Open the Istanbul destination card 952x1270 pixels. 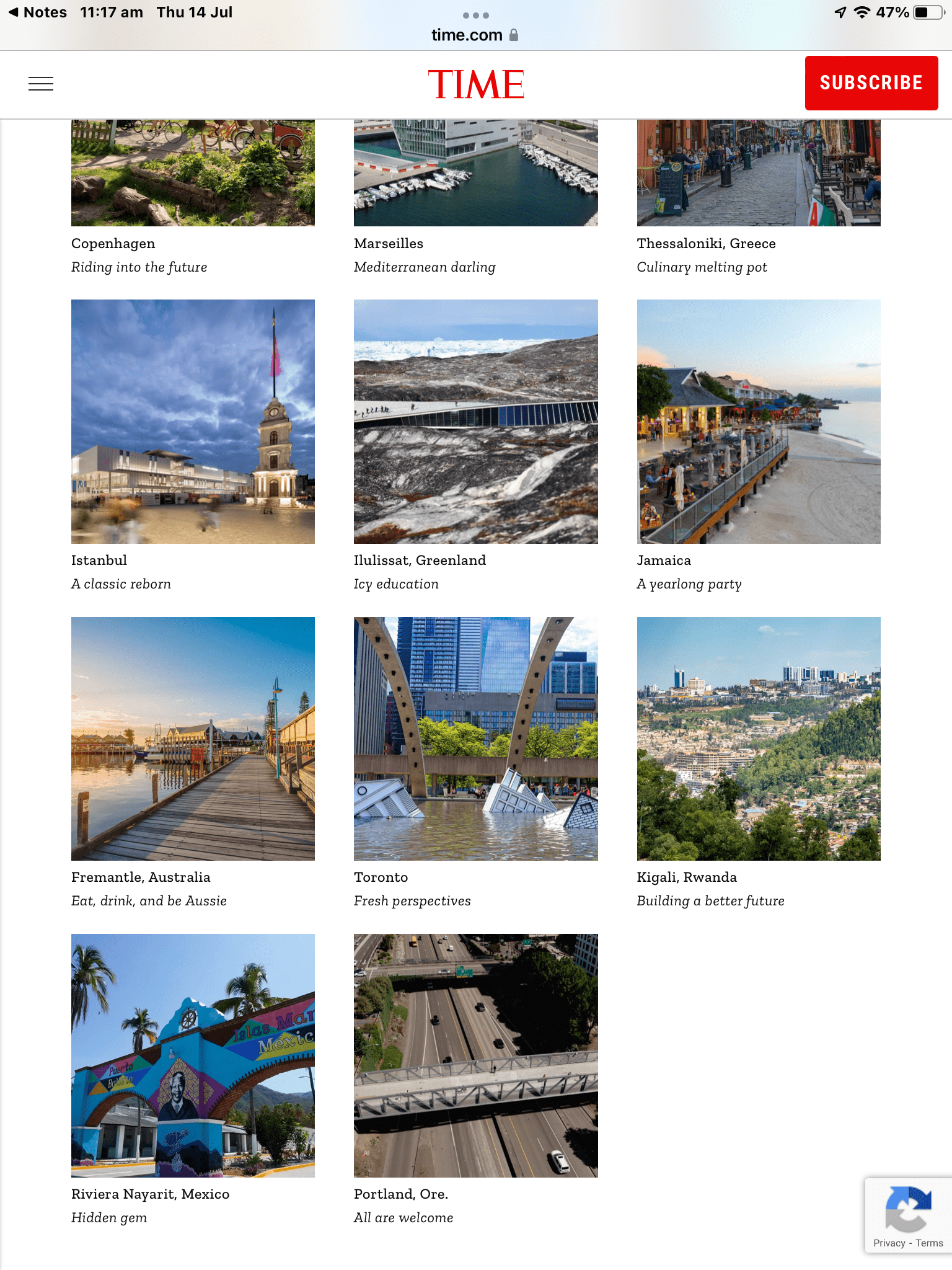click(x=193, y=422)
